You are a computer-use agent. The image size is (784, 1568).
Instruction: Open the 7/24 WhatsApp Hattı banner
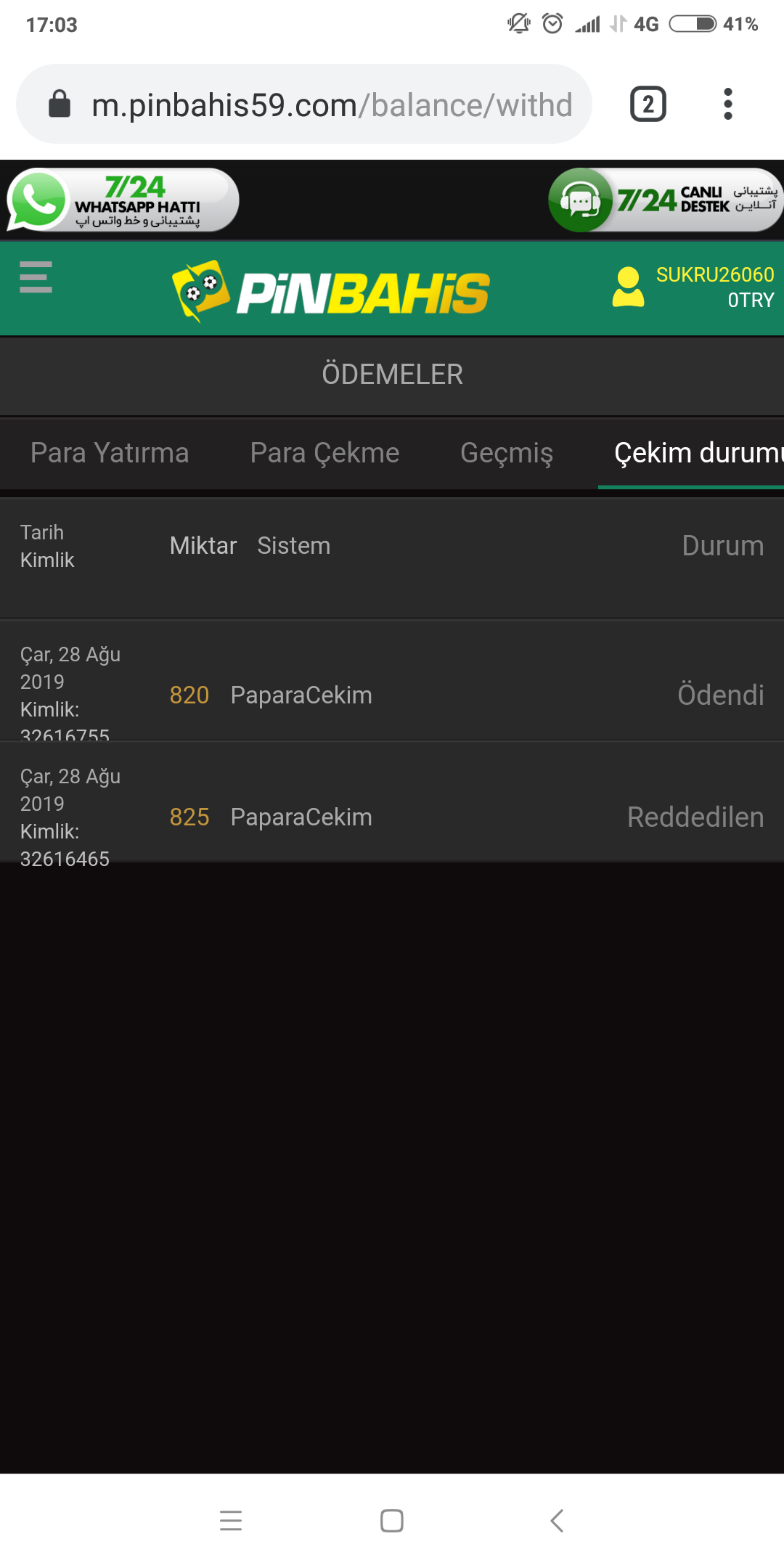point(123,200)
